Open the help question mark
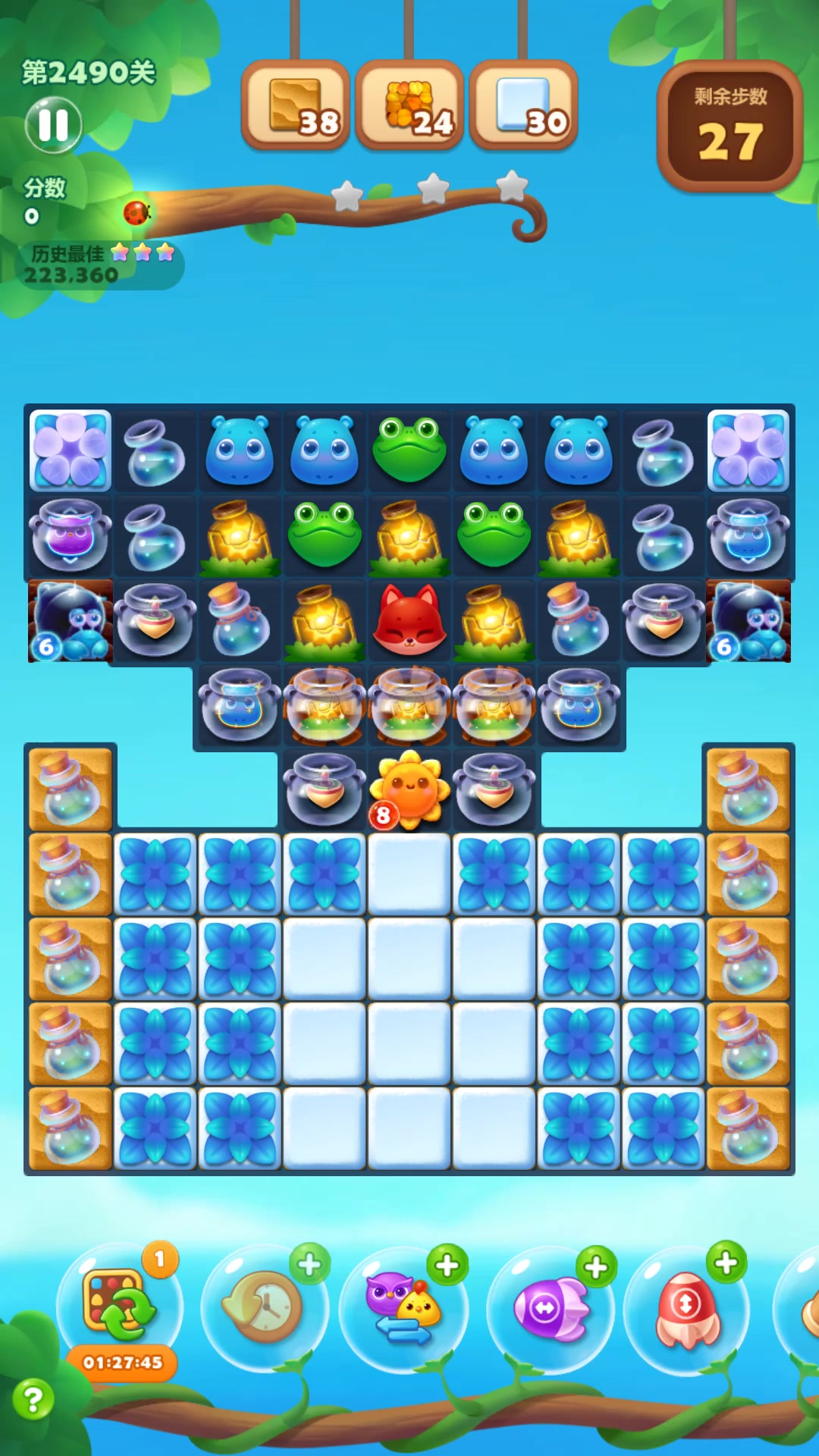Screen dimensions: 819x1456 click(x=33, y=1399)
